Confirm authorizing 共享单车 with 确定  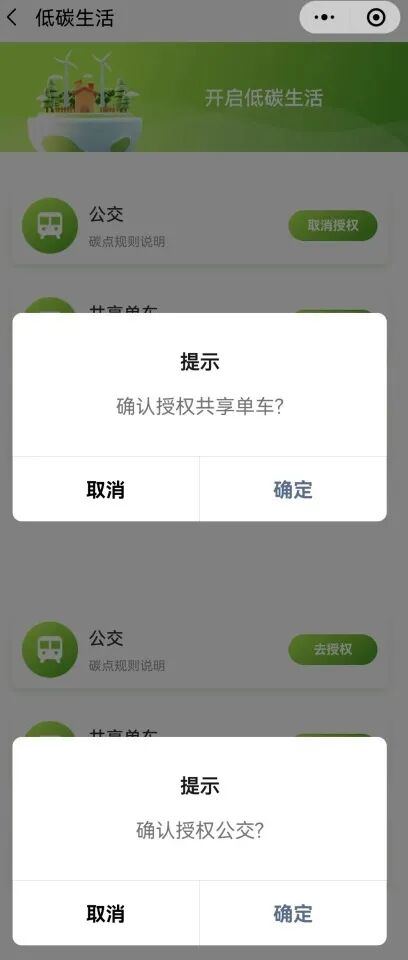coord(293,490)
